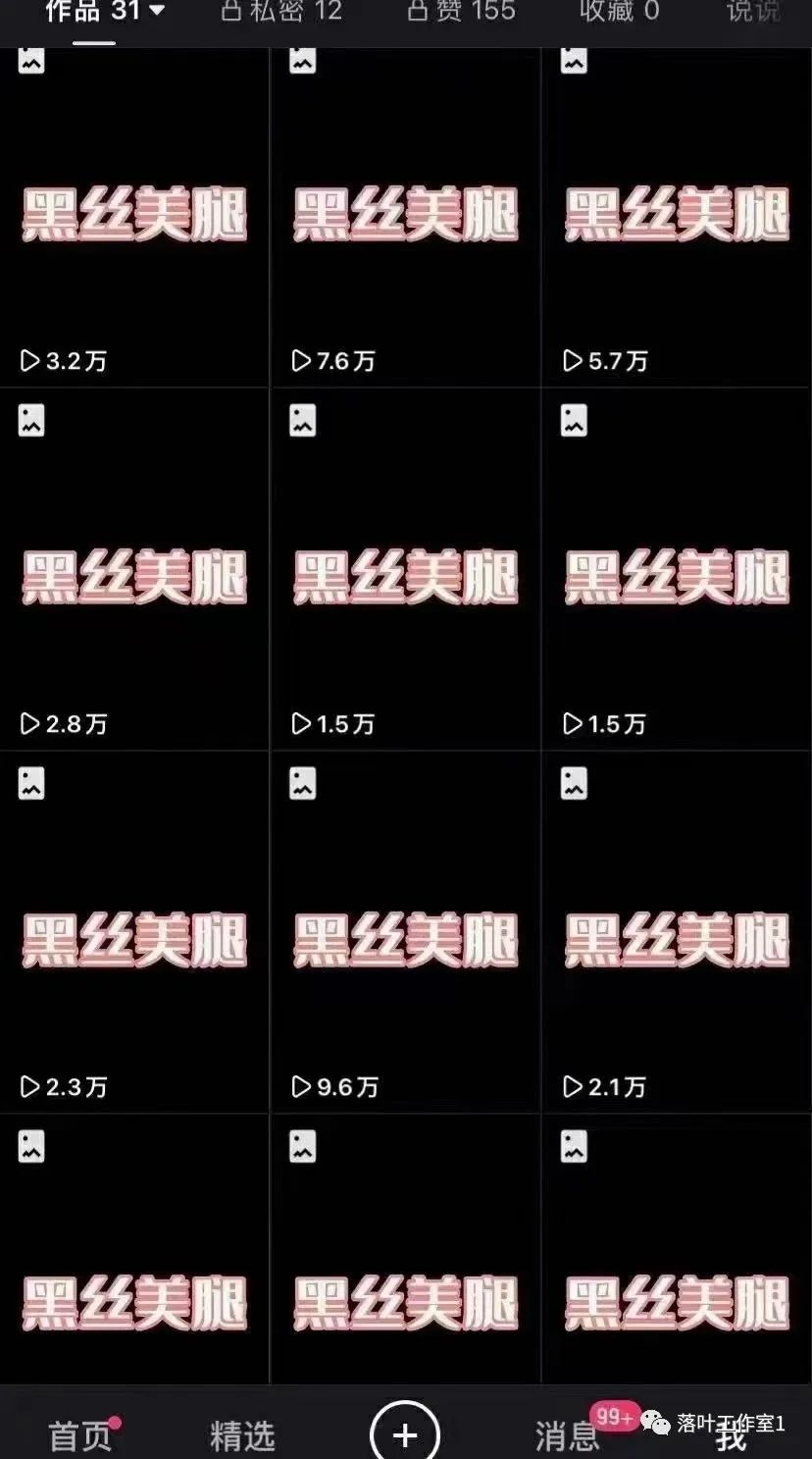812x1459 pixels.
Task: Tap the play icon on the 3.2万 video
Action: click(x=28, y=361)
